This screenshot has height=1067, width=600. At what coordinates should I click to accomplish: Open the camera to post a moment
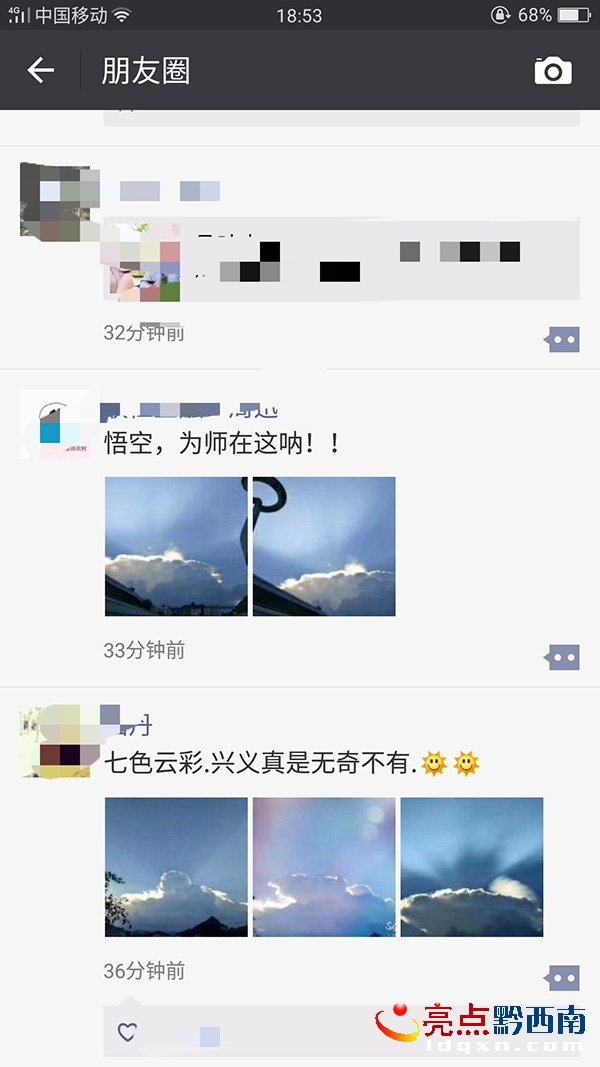553,70
